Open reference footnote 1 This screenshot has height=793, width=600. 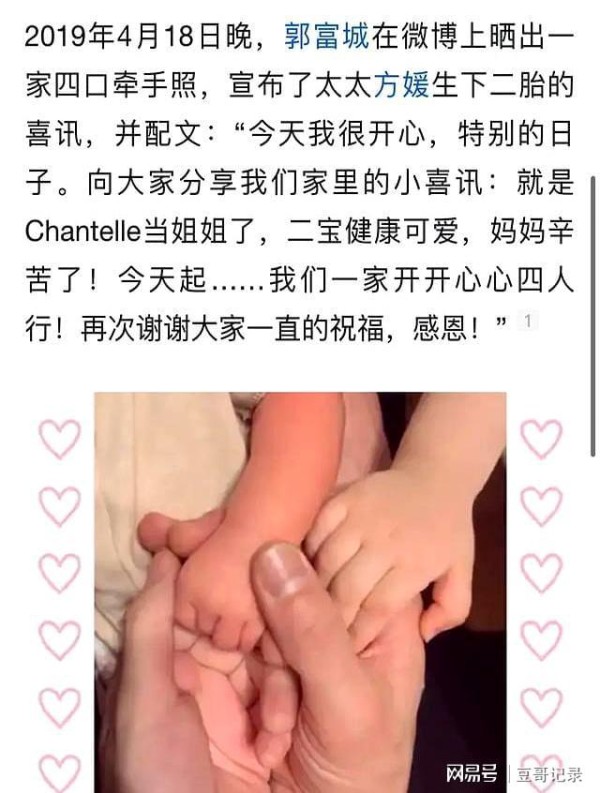click(528, 321)
